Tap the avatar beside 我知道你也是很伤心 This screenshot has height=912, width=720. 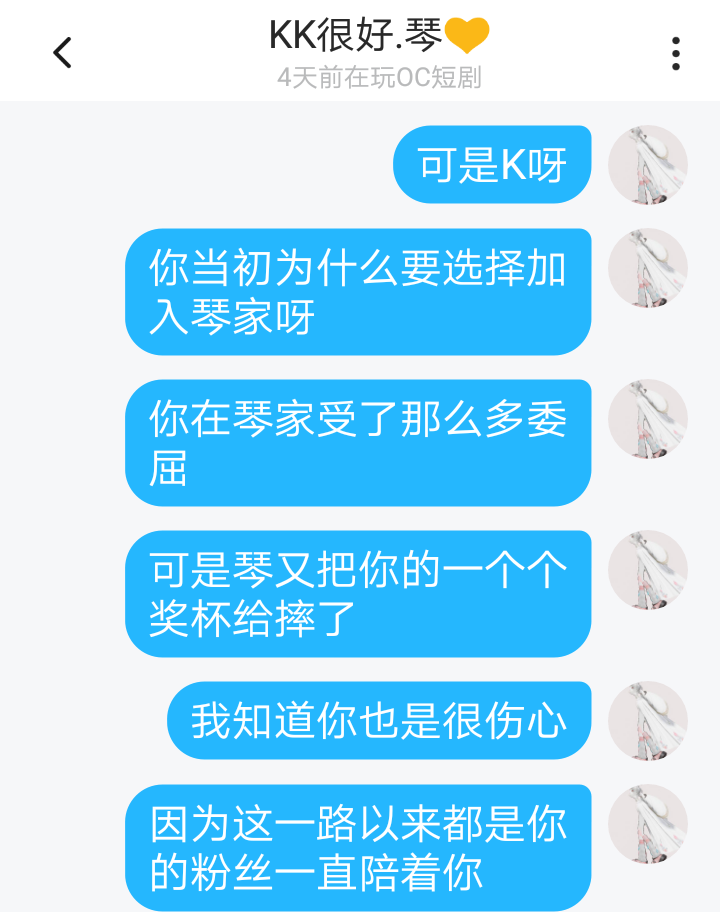click(x=648, y=721)
